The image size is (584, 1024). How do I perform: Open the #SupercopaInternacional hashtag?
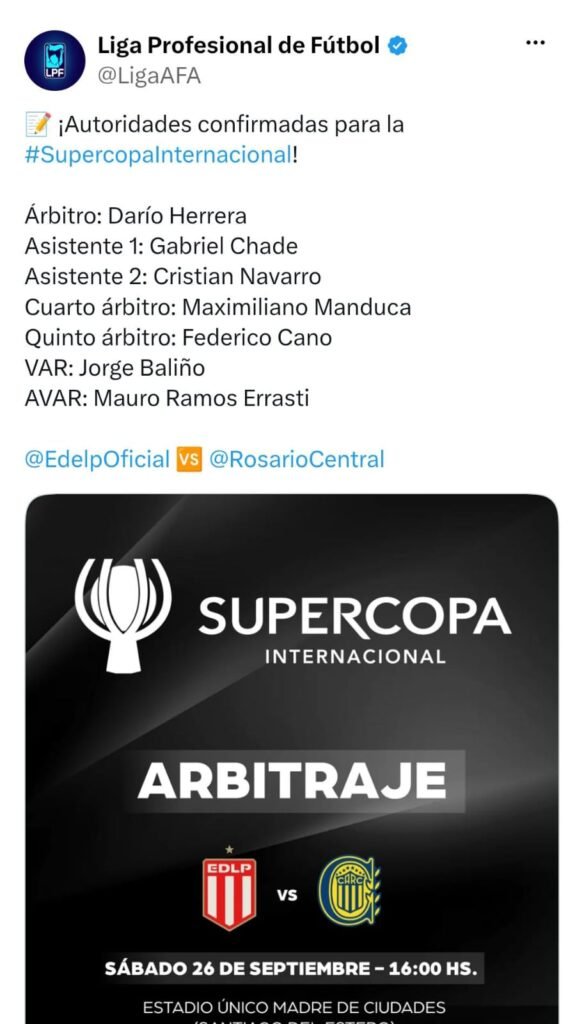[x=157, y=155]
